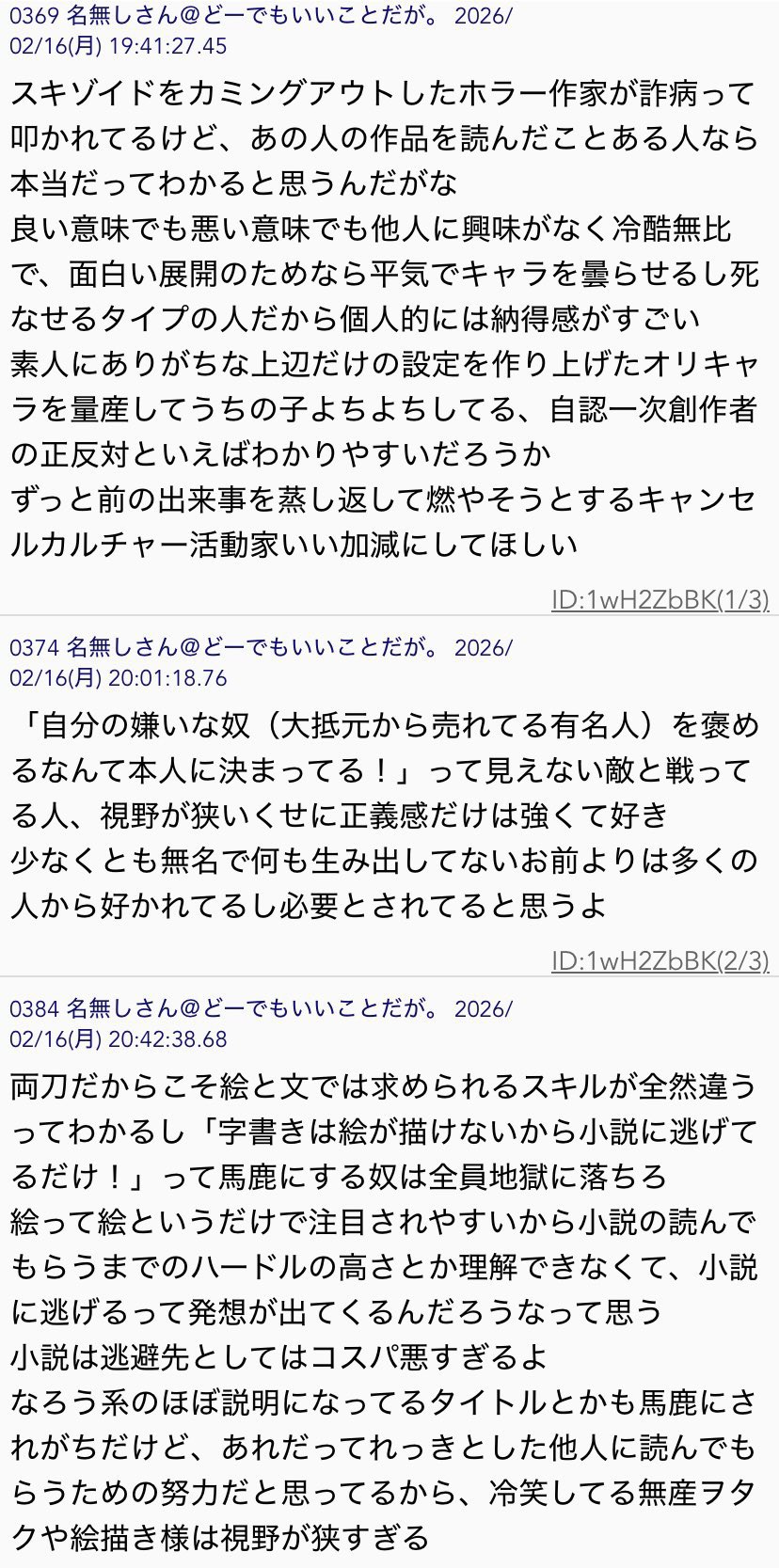Open the ID link marked 1/3
The height and width of the screenshot is (1568, 779).
(x=660, y=599)
